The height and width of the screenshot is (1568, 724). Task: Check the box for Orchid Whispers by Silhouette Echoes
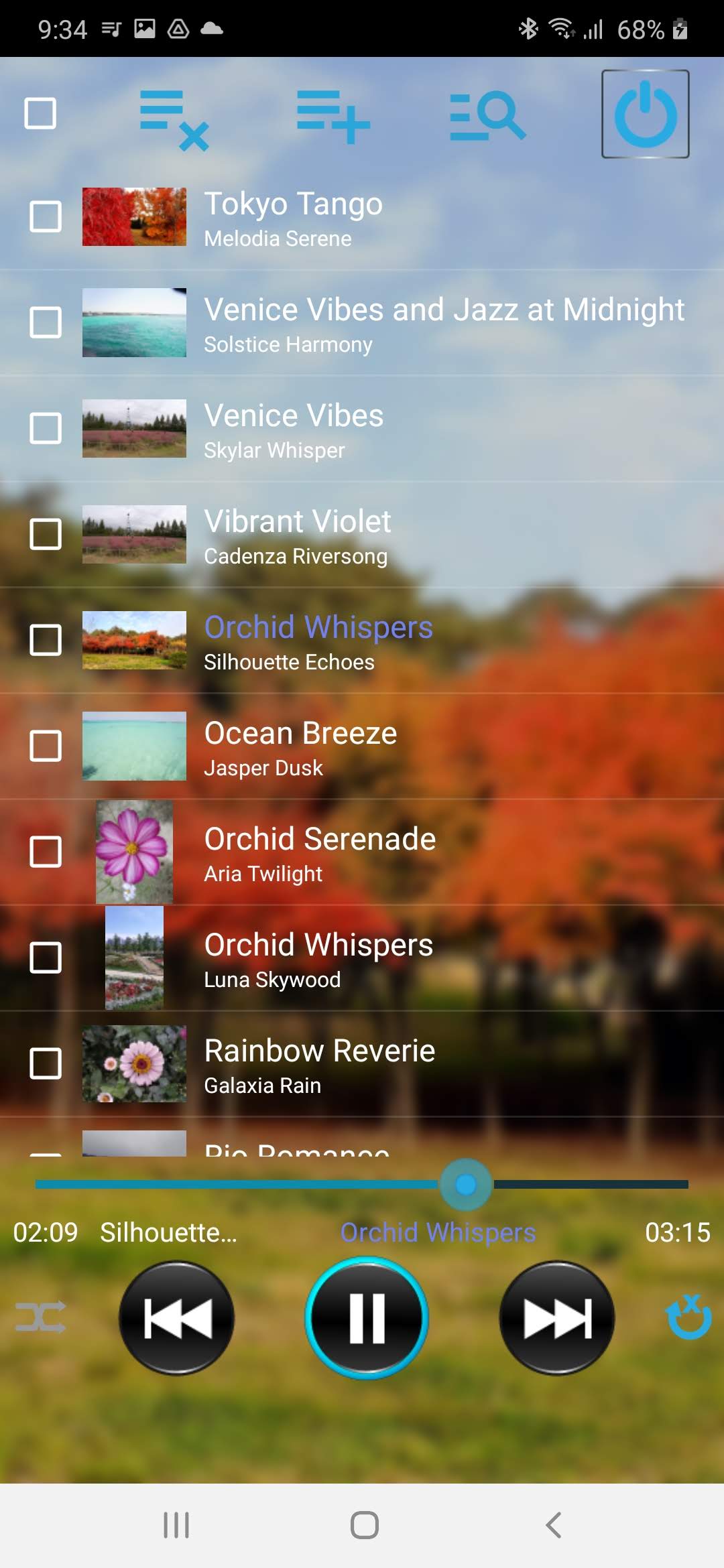click(46, 640)
